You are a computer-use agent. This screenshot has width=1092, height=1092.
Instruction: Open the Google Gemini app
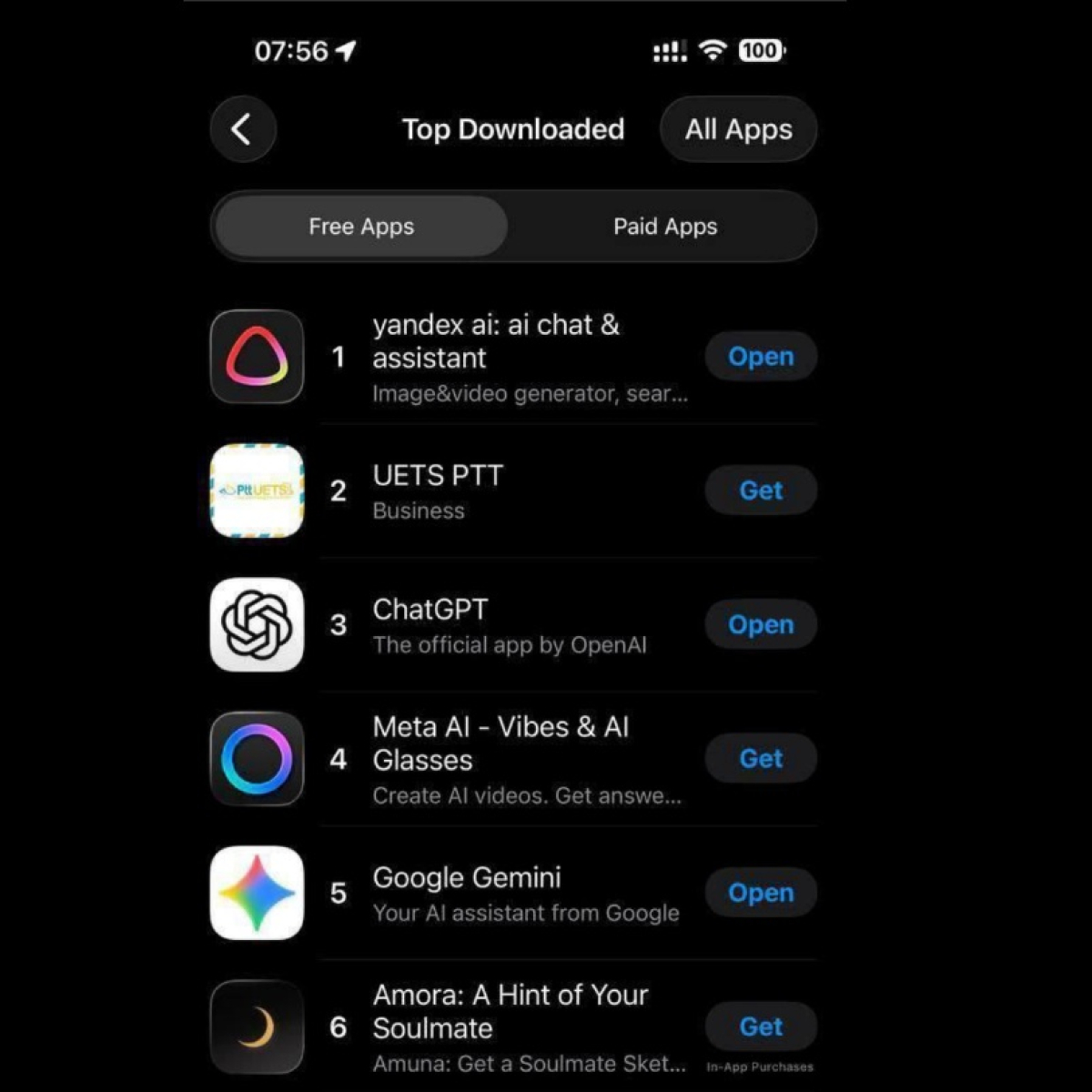coord(761,893)
